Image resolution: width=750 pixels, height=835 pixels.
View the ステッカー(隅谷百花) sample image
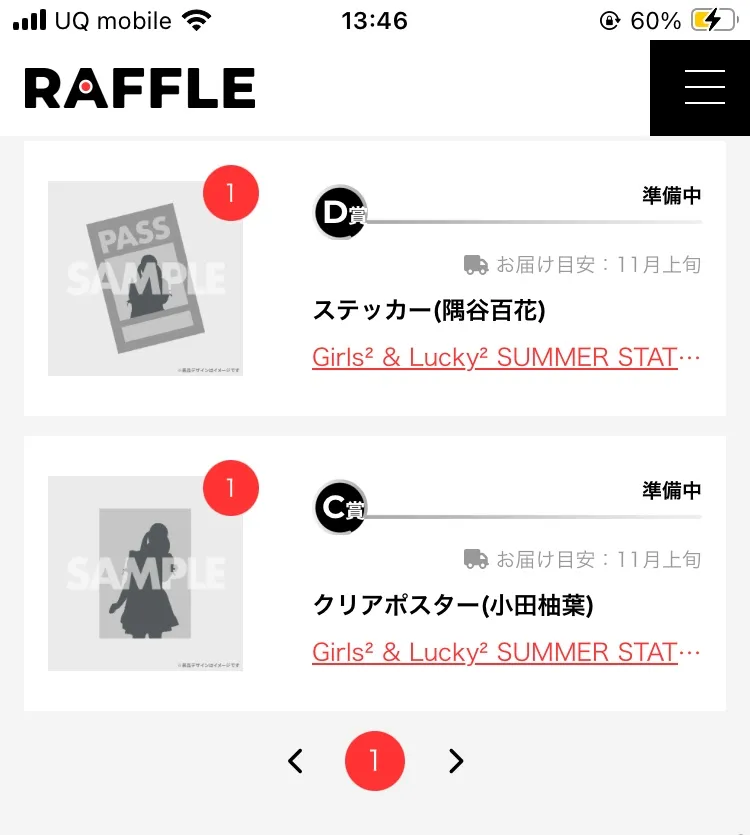tap(145, 278)
